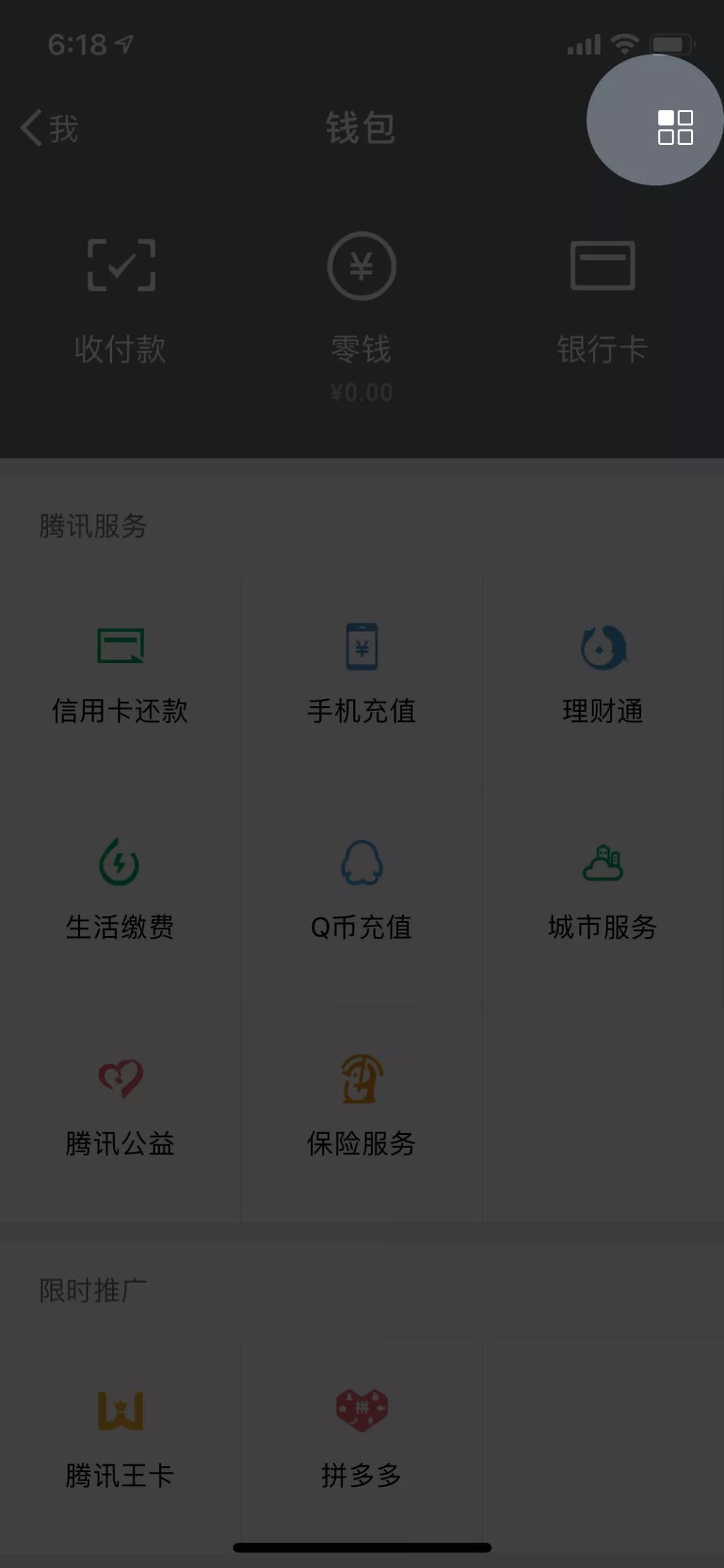This screenshot has width=724, height=1568.
Task: Open 生活缴费 utility payments
Action: click(x=121, y=892)
